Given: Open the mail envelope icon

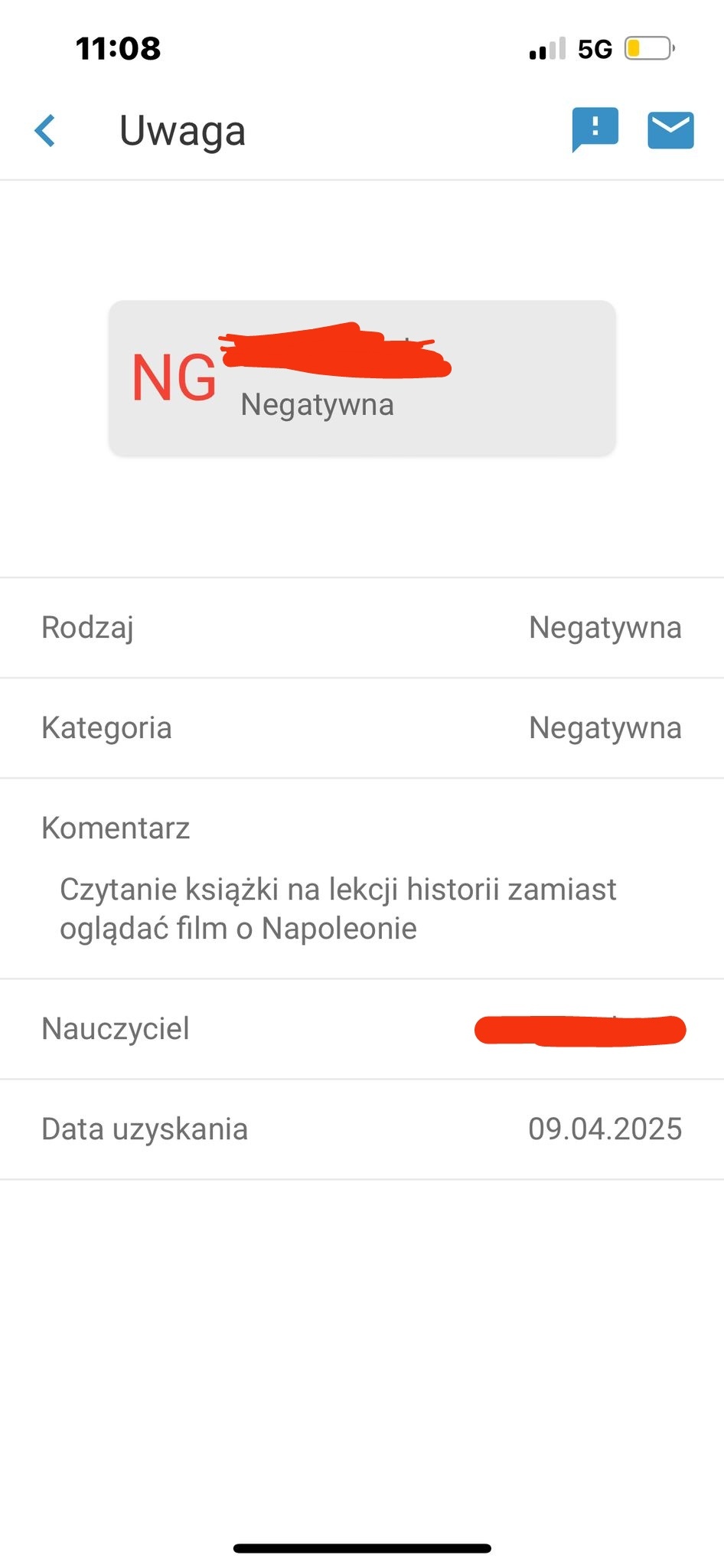Looking at the screenshot, I should tap(670, 130).
